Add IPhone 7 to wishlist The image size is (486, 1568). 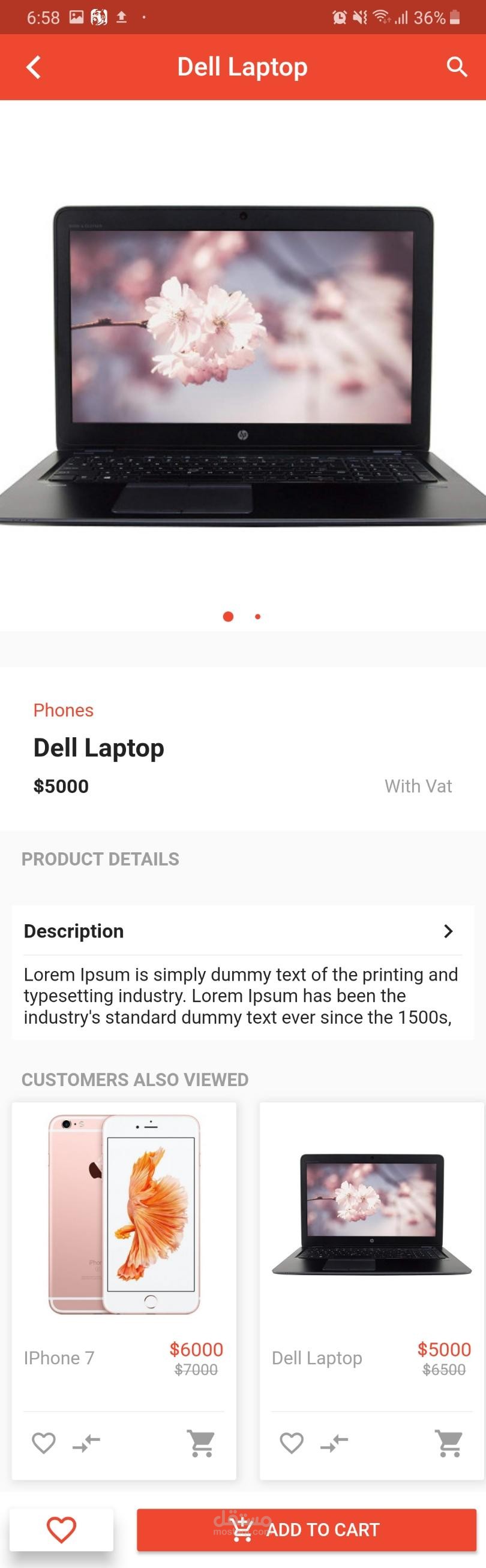[43, 1443]
